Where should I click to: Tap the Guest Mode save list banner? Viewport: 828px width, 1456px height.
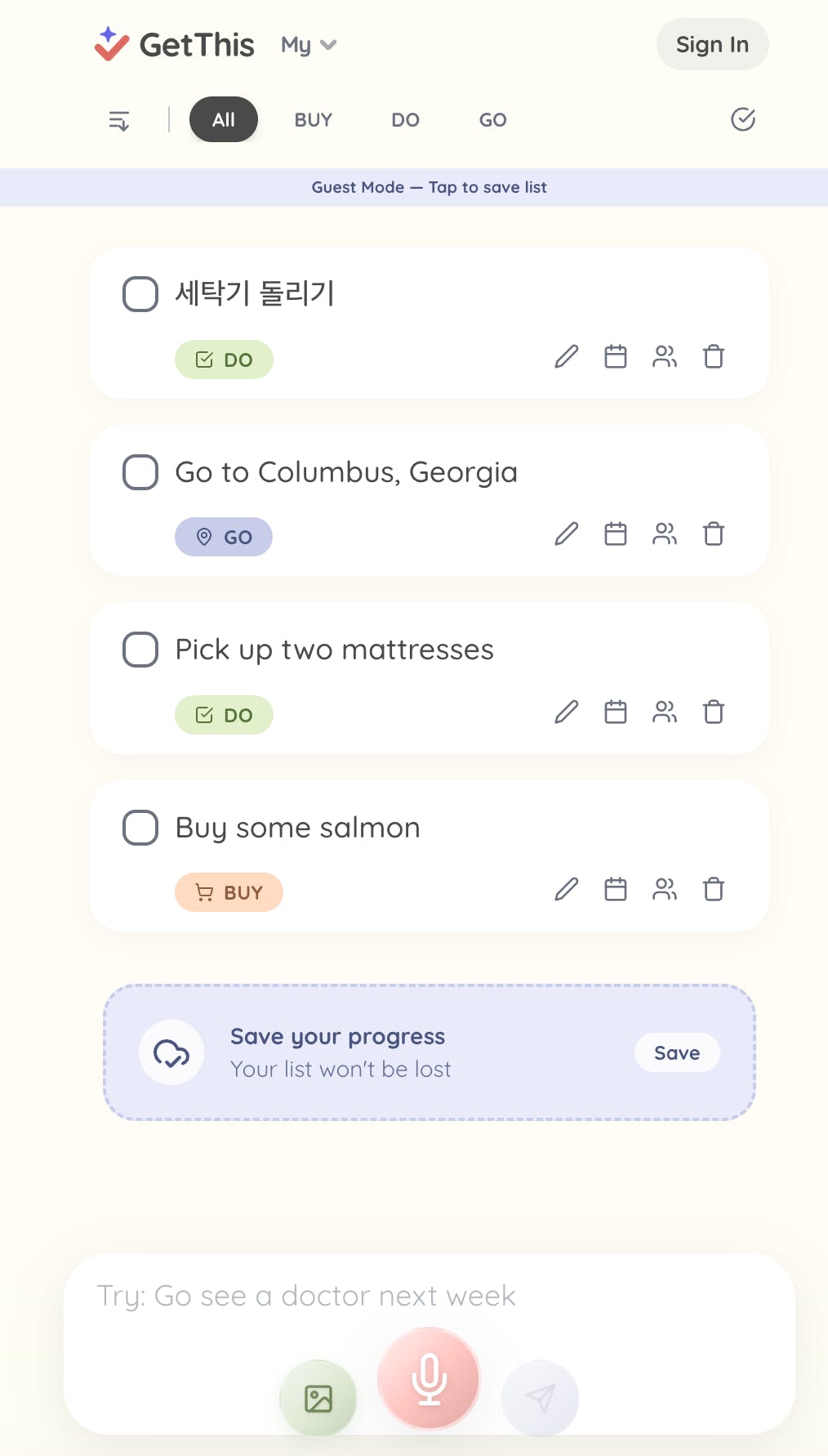pyautogui.click(x=430, y=187)
